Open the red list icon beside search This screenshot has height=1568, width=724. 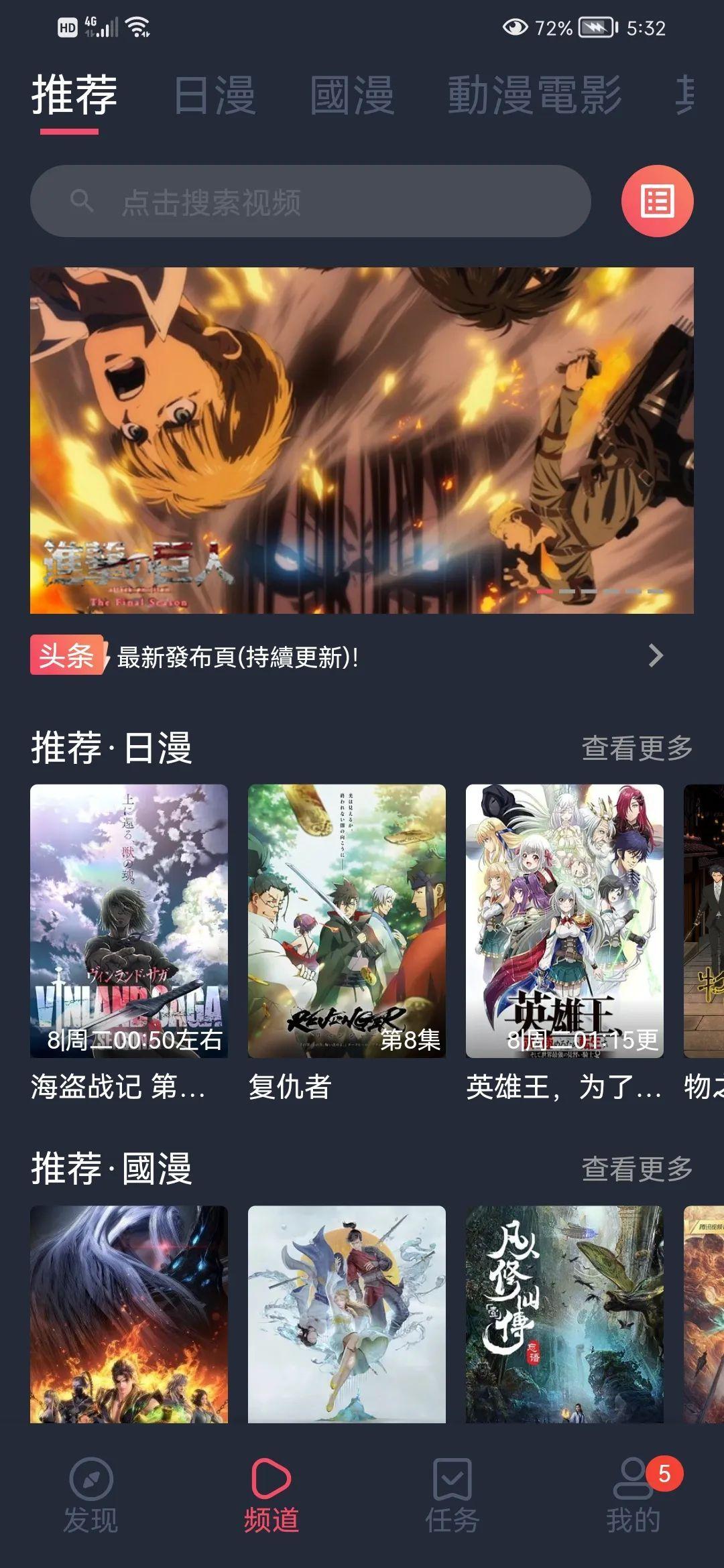(657, 201)
